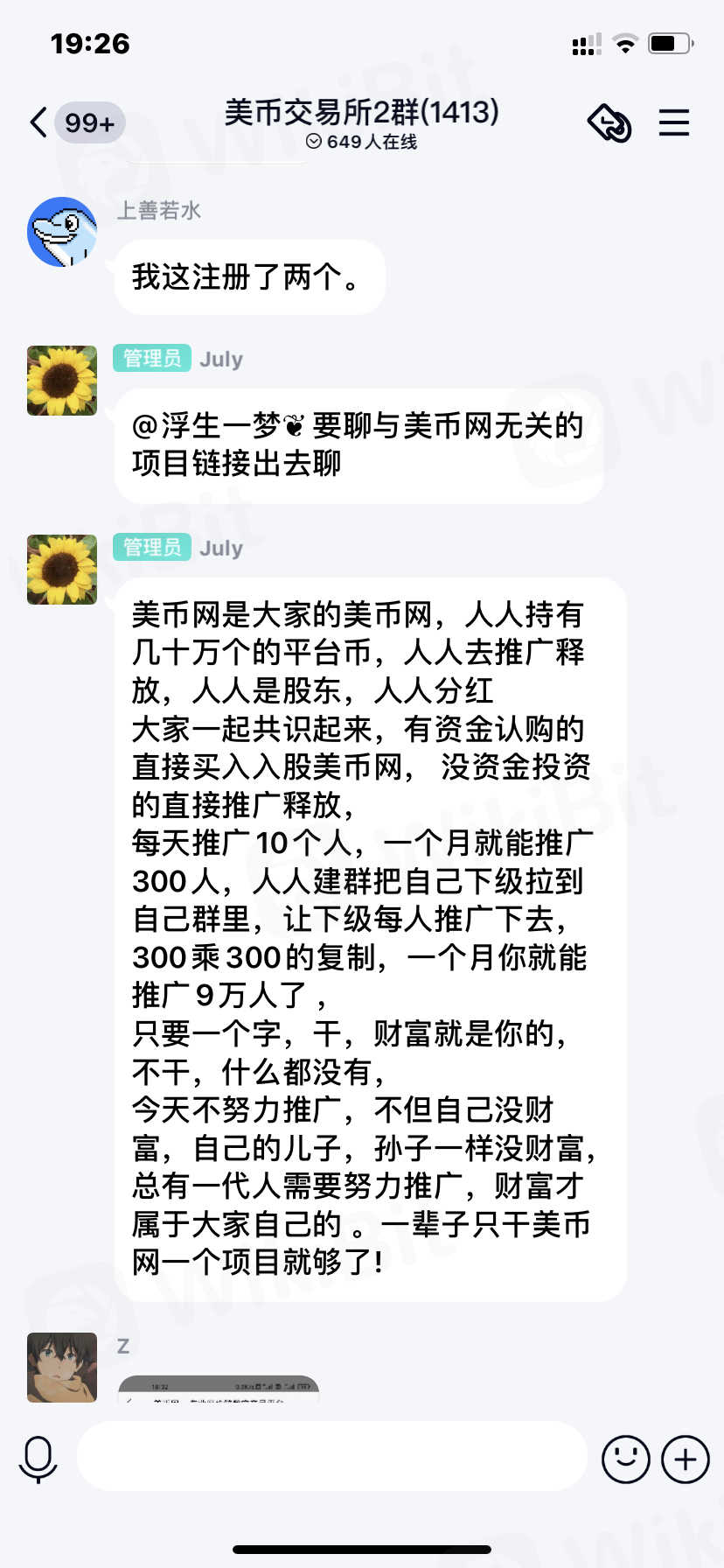Focus the message text field
724x1568 pixels.
[x=332, y=1457]
